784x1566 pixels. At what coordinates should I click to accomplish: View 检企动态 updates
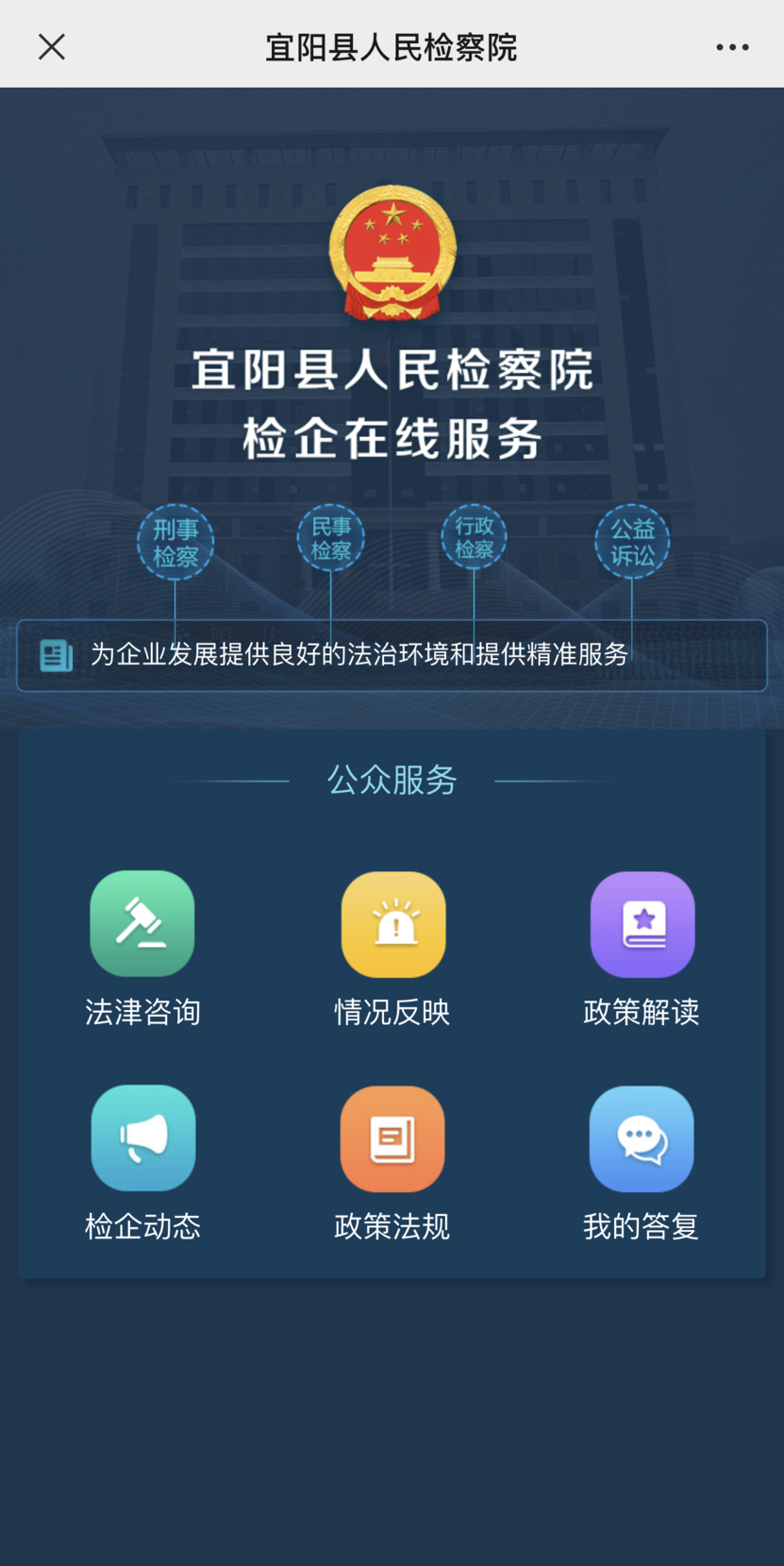(142, 1137)
